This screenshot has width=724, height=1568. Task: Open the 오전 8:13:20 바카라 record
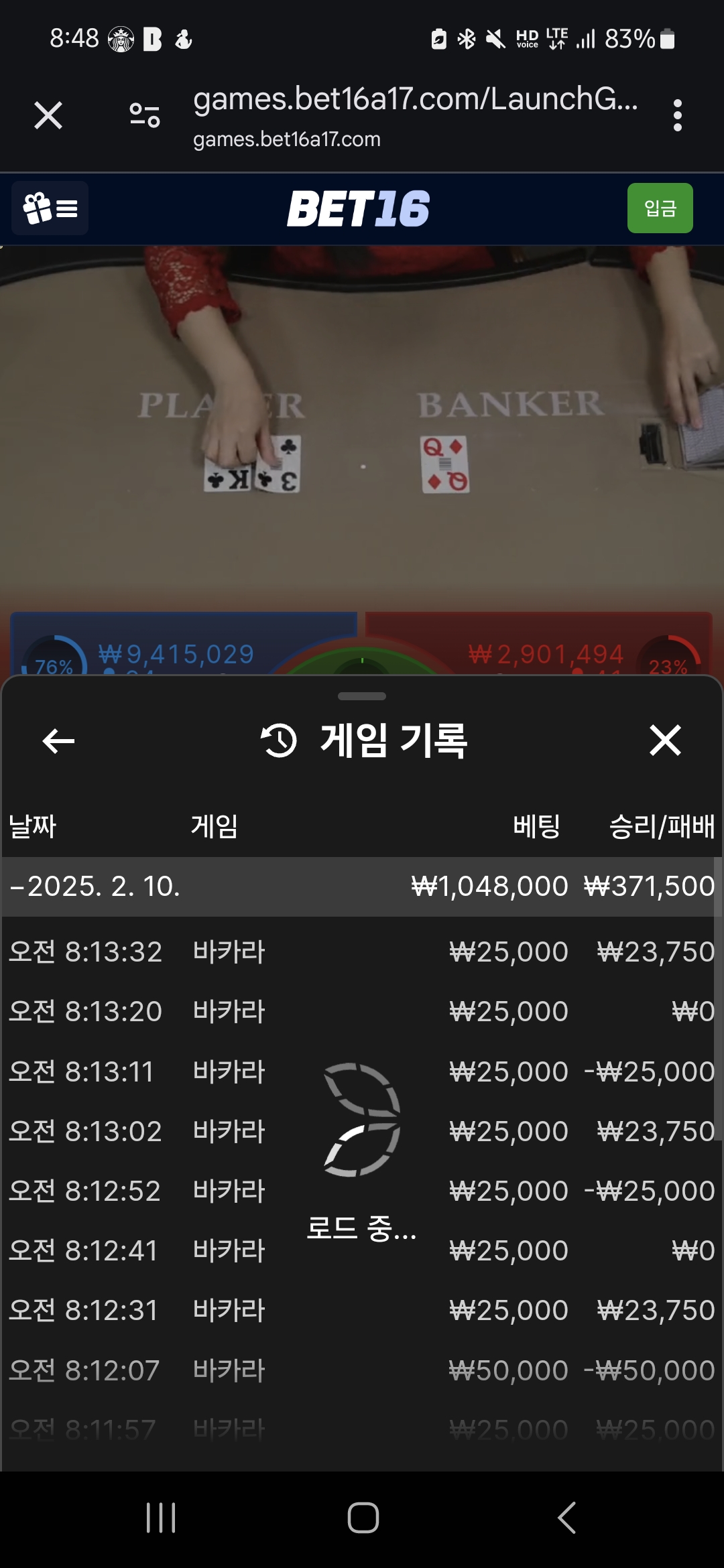tap(361, 1011)
